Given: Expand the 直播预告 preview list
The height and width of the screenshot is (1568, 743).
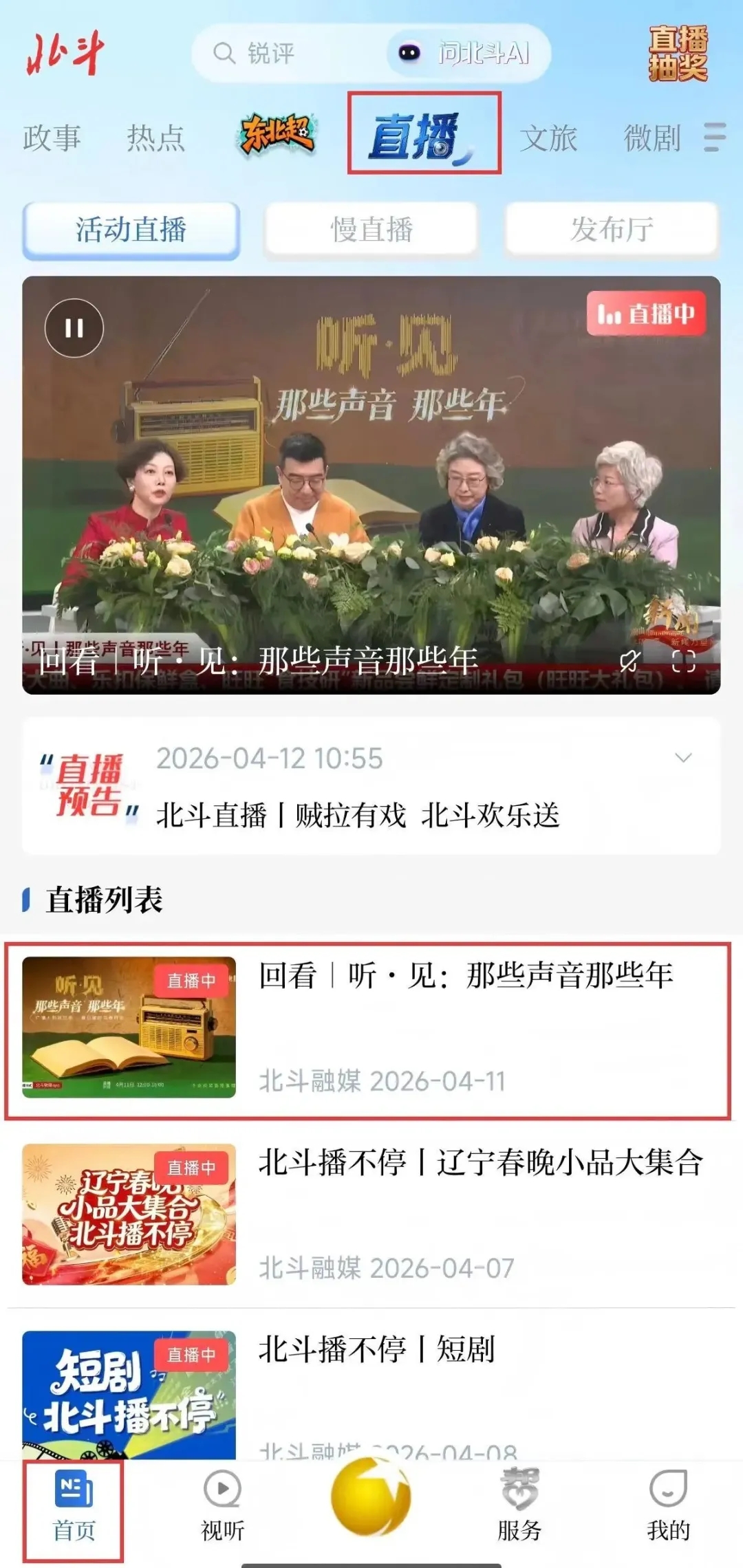Looking at the screenshot, I should pyautogui.click(x=683, y=758).
